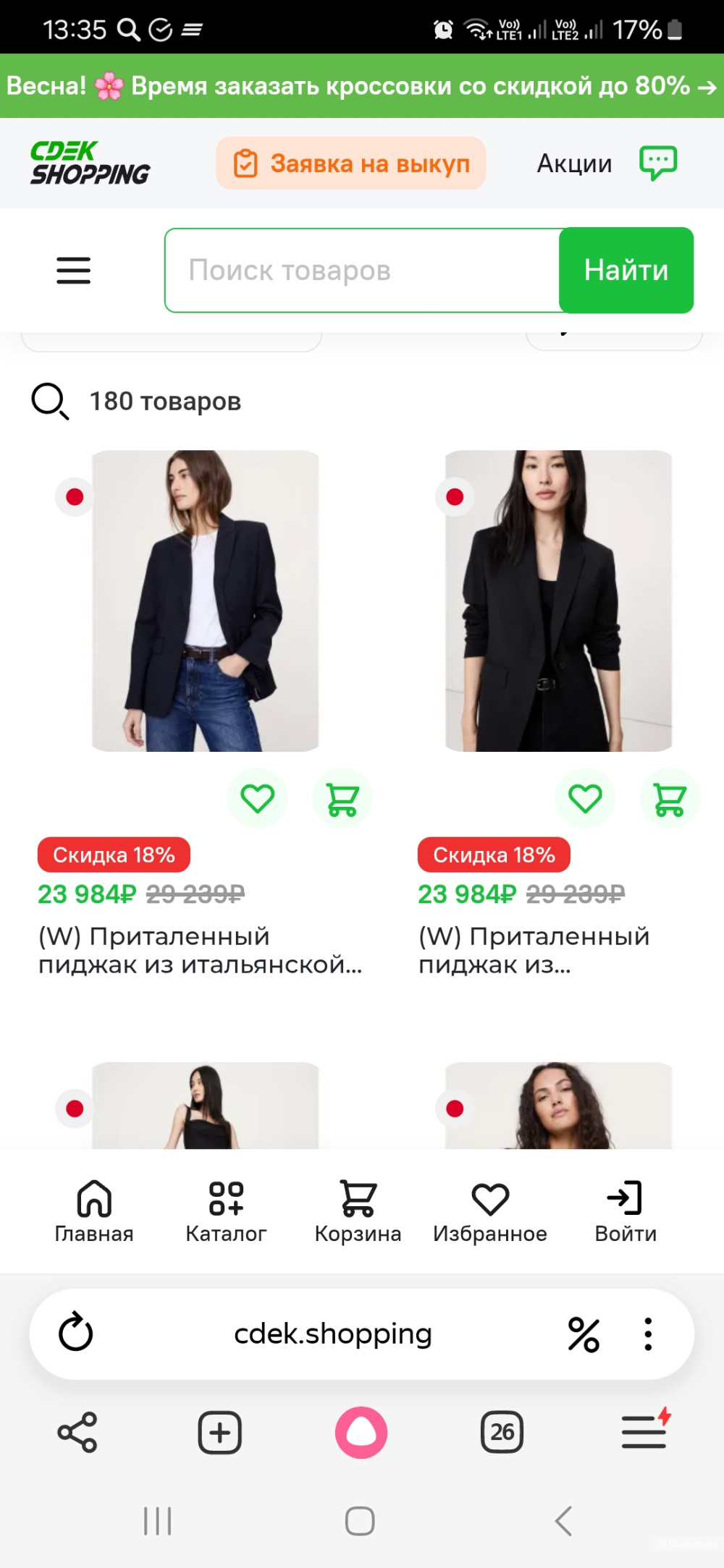
Task: Open the Акции section
Action: pyautogui.click(x=573, y=163)
